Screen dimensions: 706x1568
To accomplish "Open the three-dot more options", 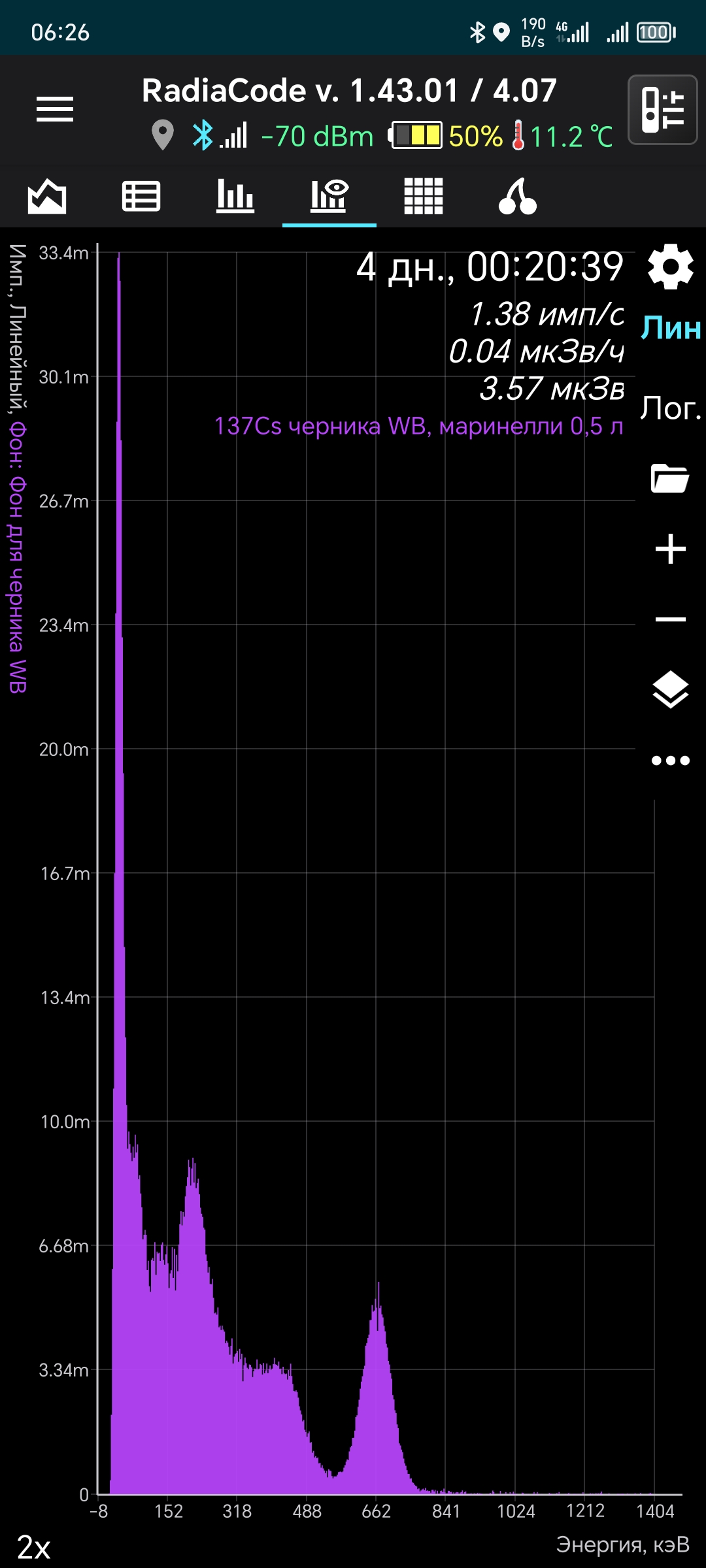I will click(671, 760).
